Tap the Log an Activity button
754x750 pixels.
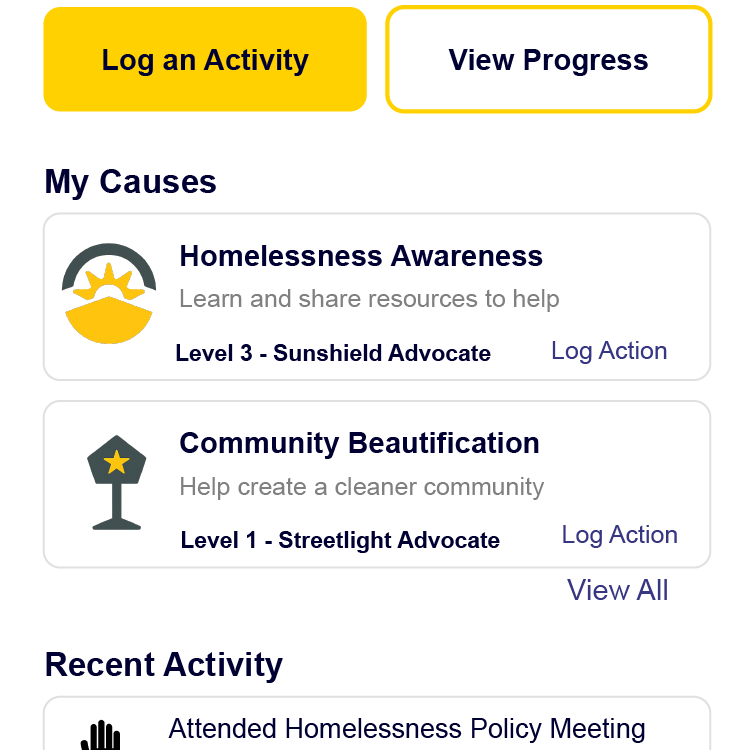(x=205, y=60)
